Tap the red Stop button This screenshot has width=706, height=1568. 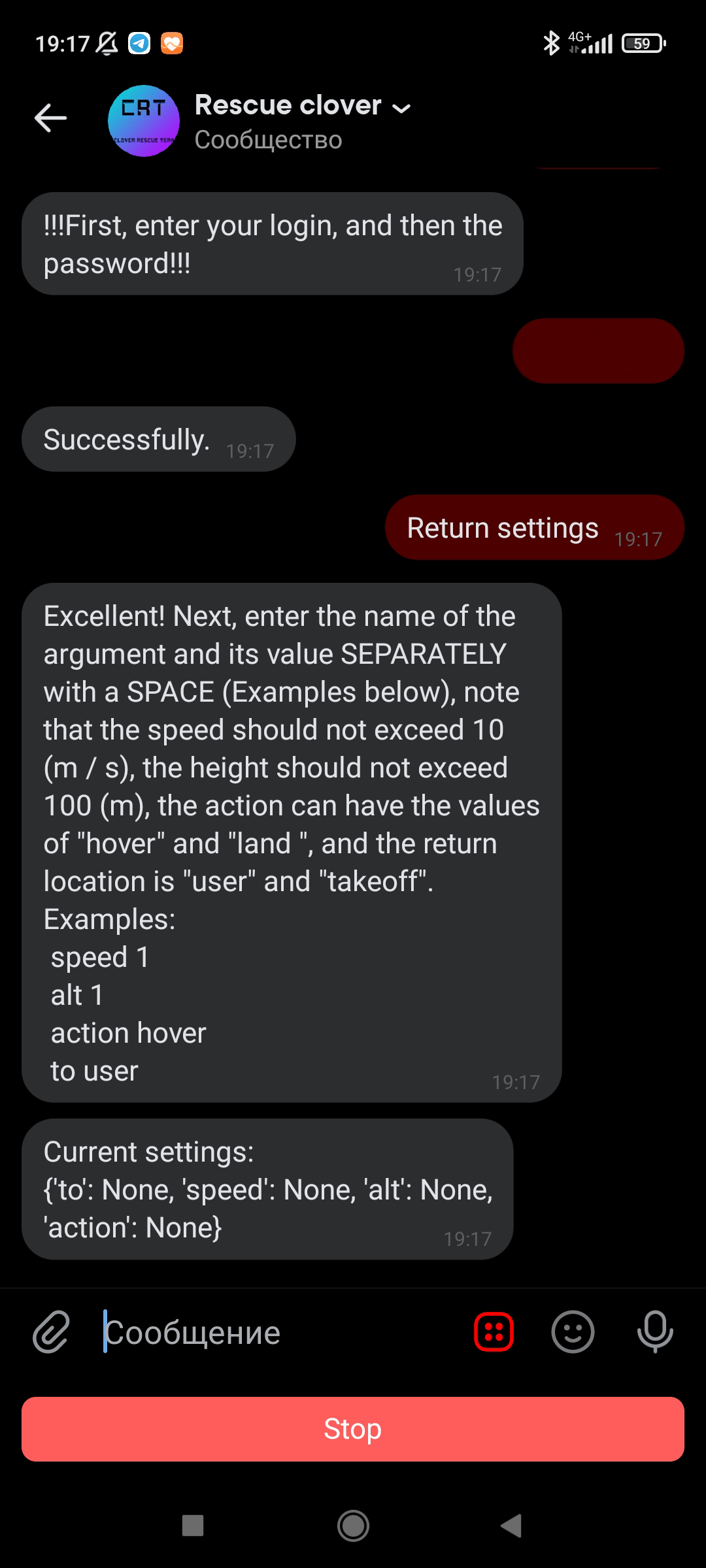click(x=353, y=1429)
